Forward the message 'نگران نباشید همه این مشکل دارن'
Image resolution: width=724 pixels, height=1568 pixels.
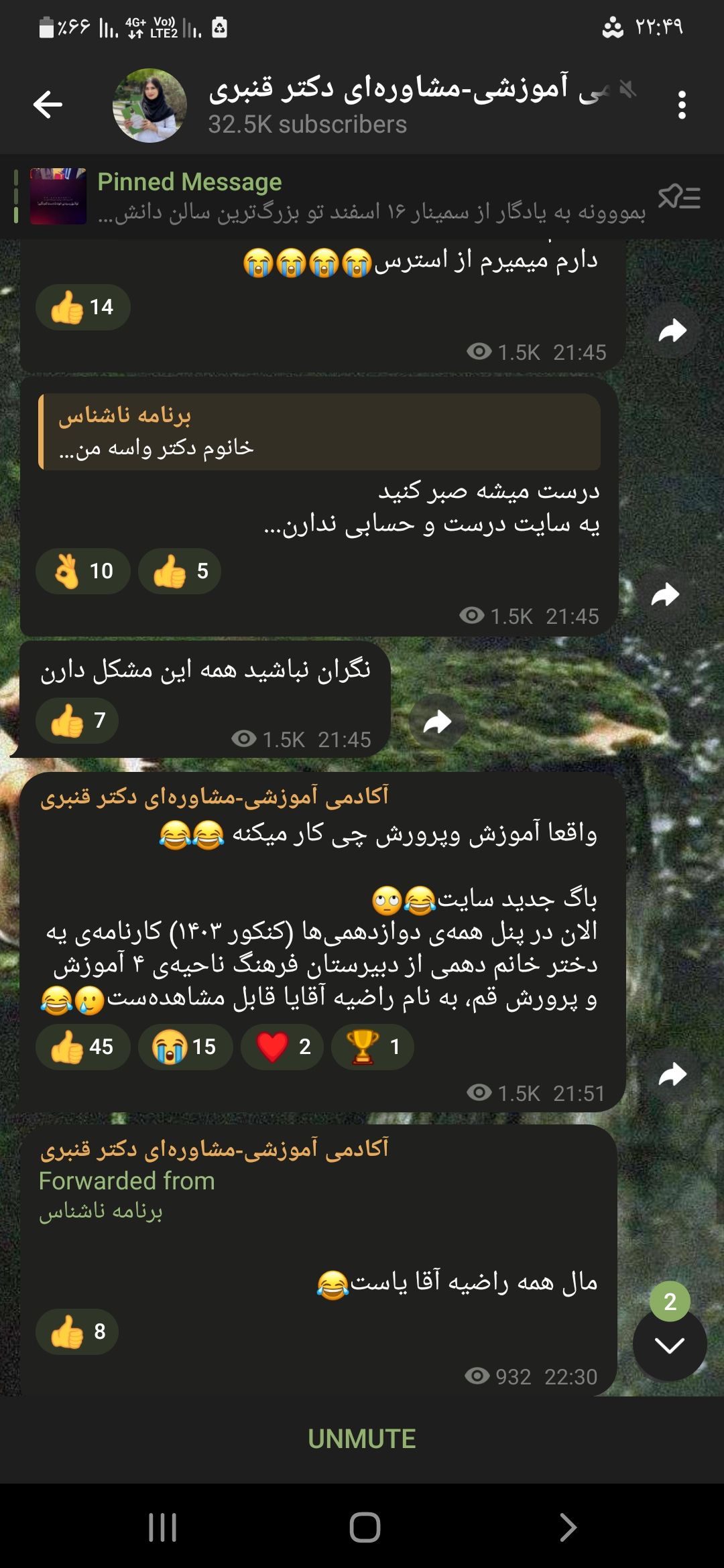pyautogui.click(x=438, y=722)
